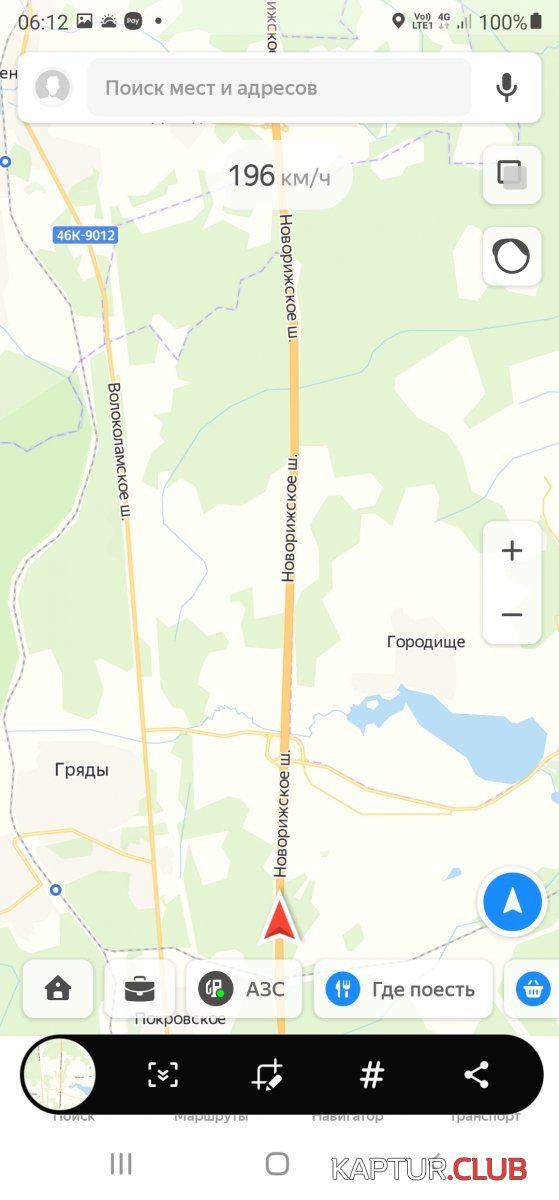The width and height of the screenshot is (559, 1200).
Task: Open map layers button
Action: (x=512, y=176)
